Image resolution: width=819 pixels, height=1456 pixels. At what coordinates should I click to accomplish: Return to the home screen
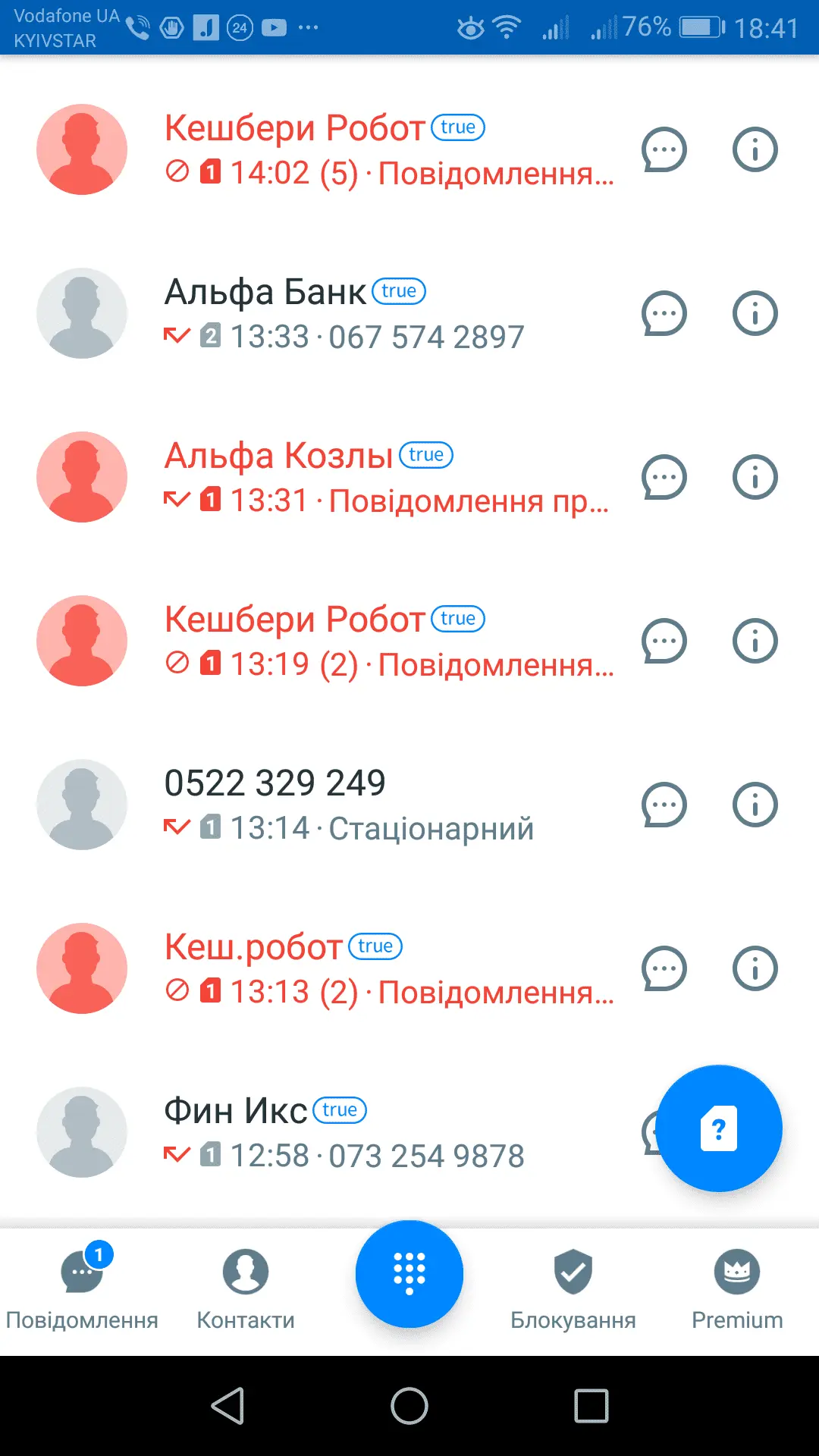point(409,1406)
